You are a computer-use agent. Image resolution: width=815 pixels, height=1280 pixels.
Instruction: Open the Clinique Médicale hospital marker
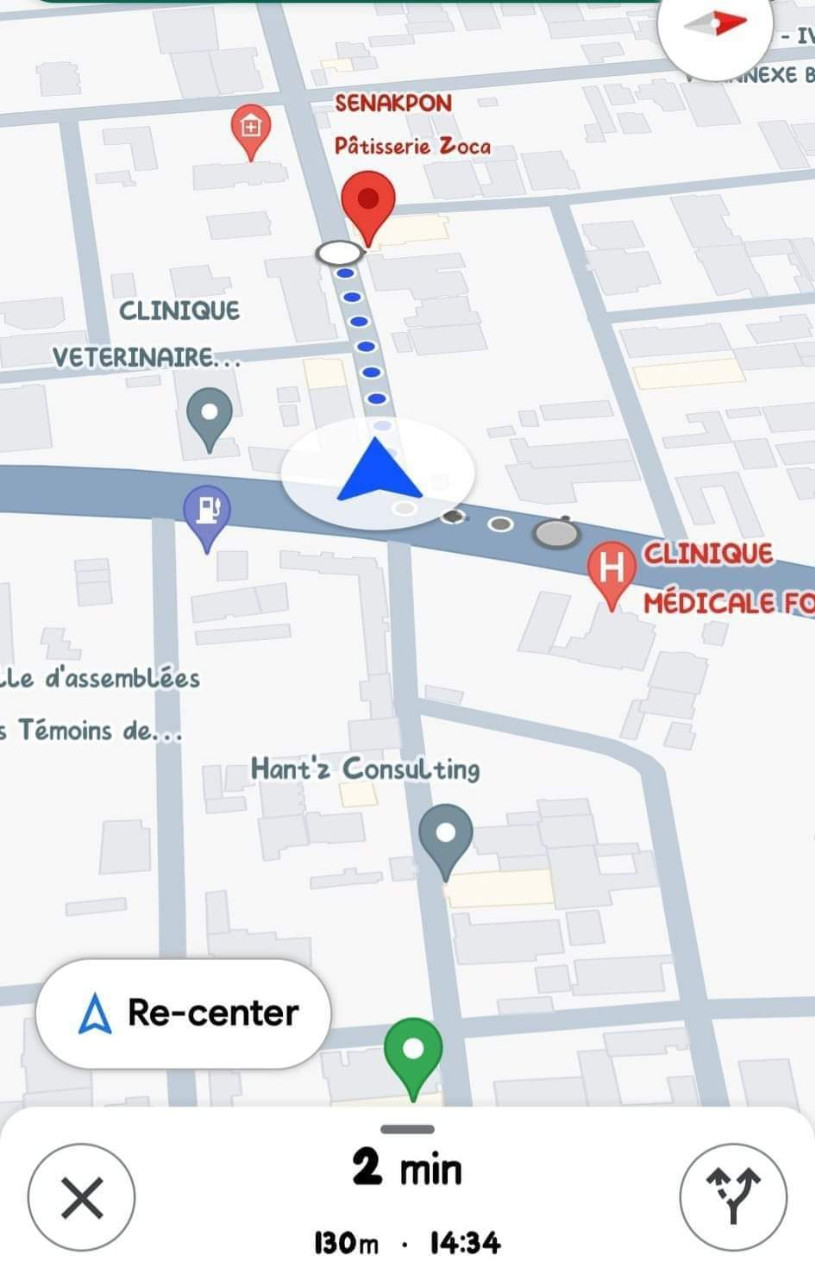(x=612, y=570)
